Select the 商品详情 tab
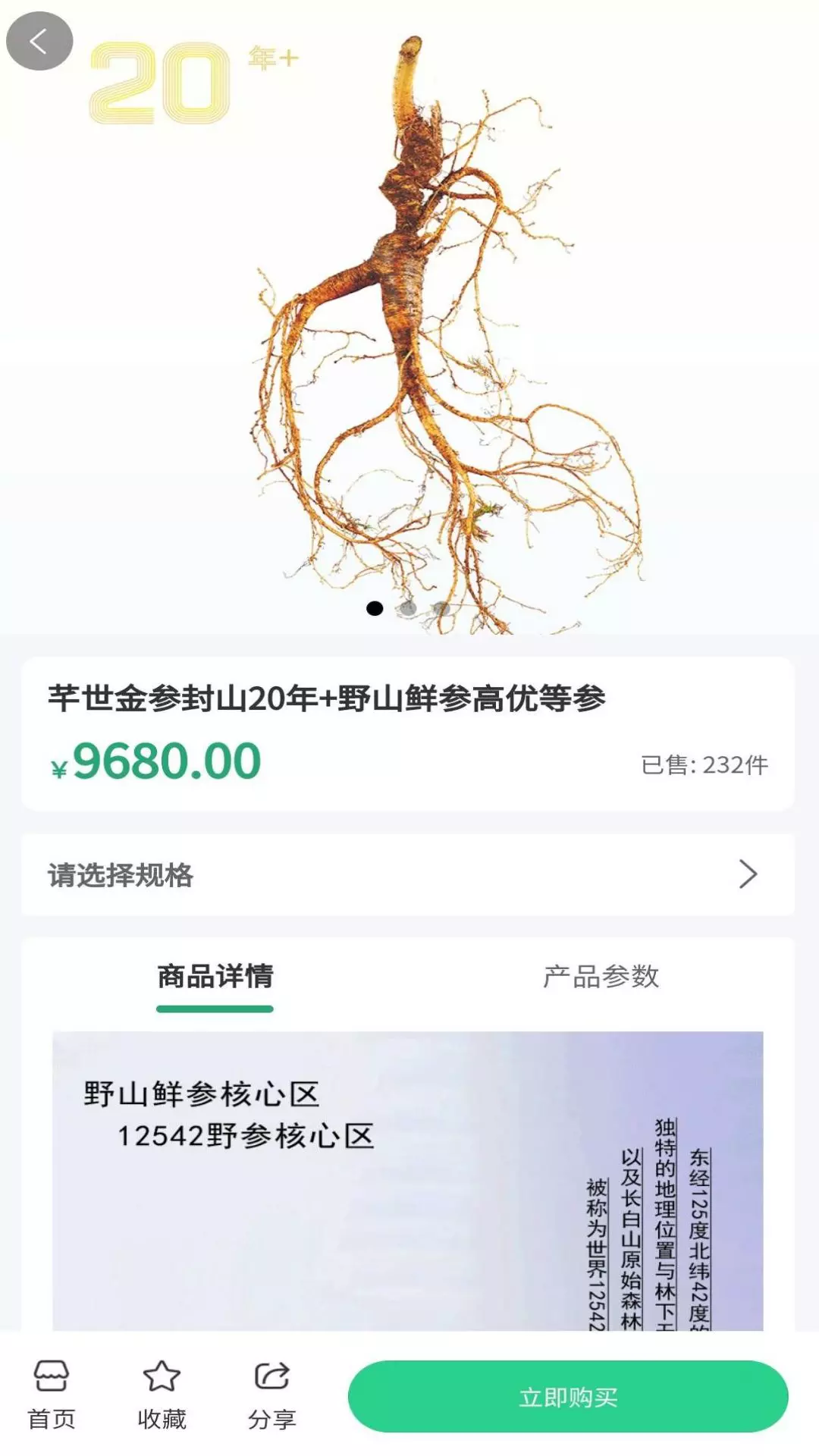This screenshot has width=819, height=1456. [215, 976]
